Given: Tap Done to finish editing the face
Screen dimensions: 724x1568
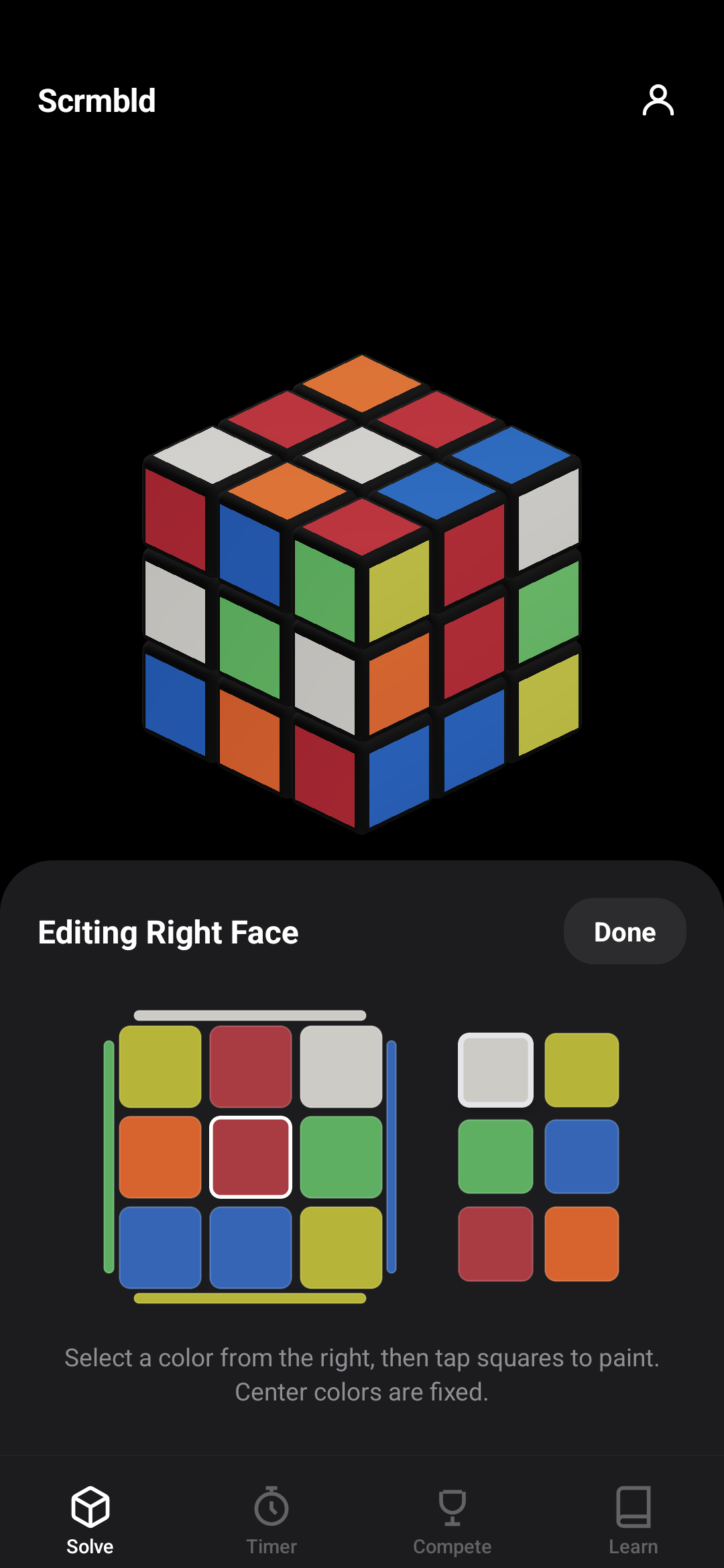Looking at the screenshot, I should [x=624, y=931].
